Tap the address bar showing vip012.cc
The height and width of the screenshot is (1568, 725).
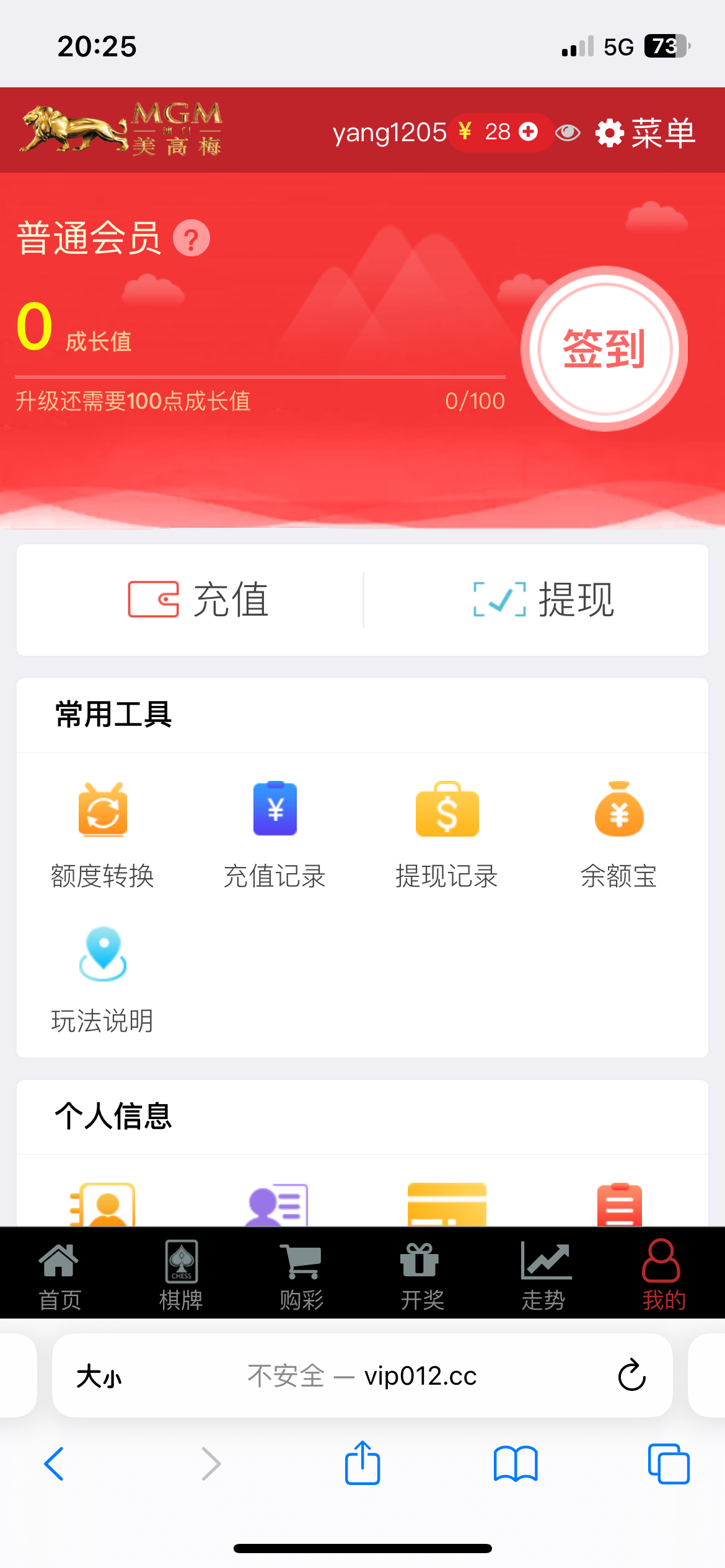tap(362, 1376)
